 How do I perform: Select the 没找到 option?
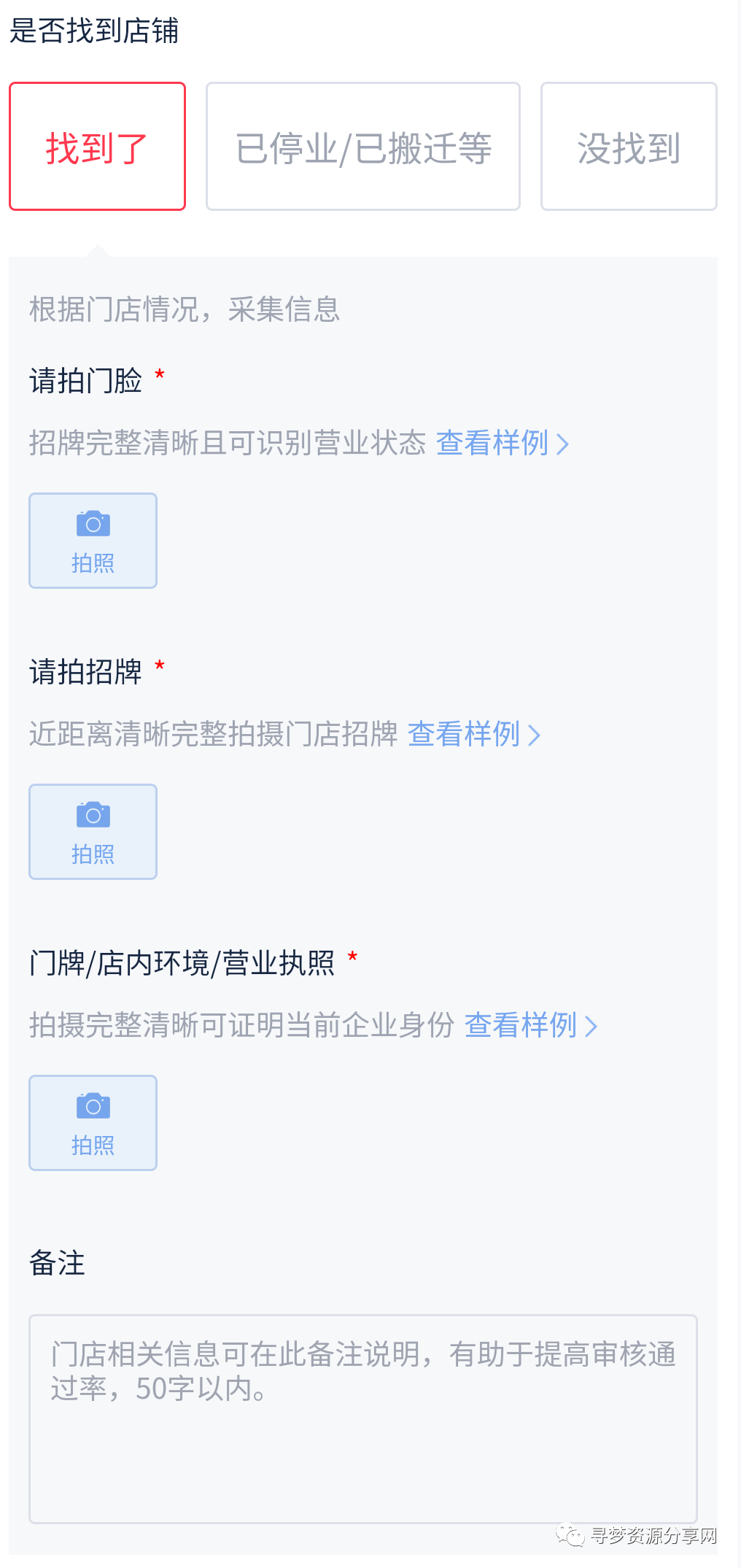[x=629, y=147]
